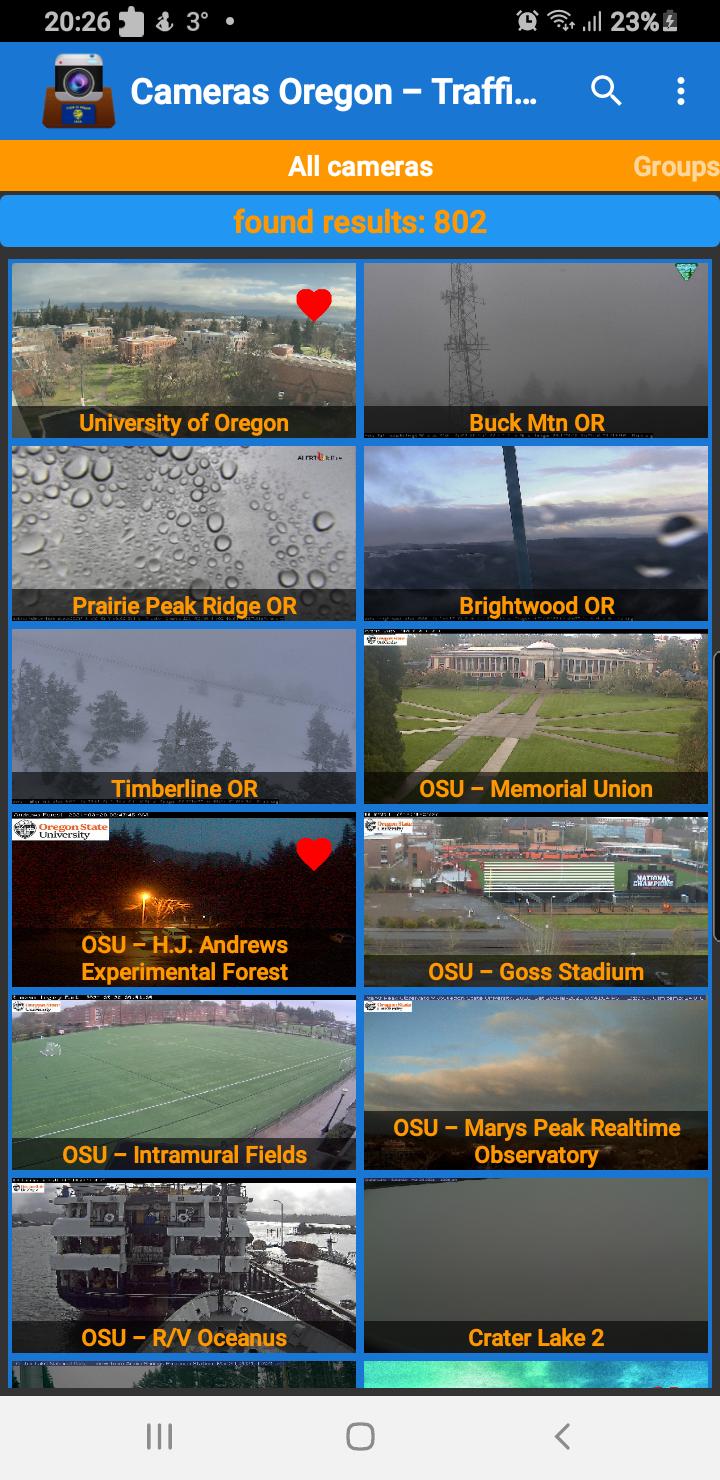Unfavorite the OSU H.J. Andrews camera
Image resolution: width=720 pixels, height=1480 pixels.
[314, 855]
